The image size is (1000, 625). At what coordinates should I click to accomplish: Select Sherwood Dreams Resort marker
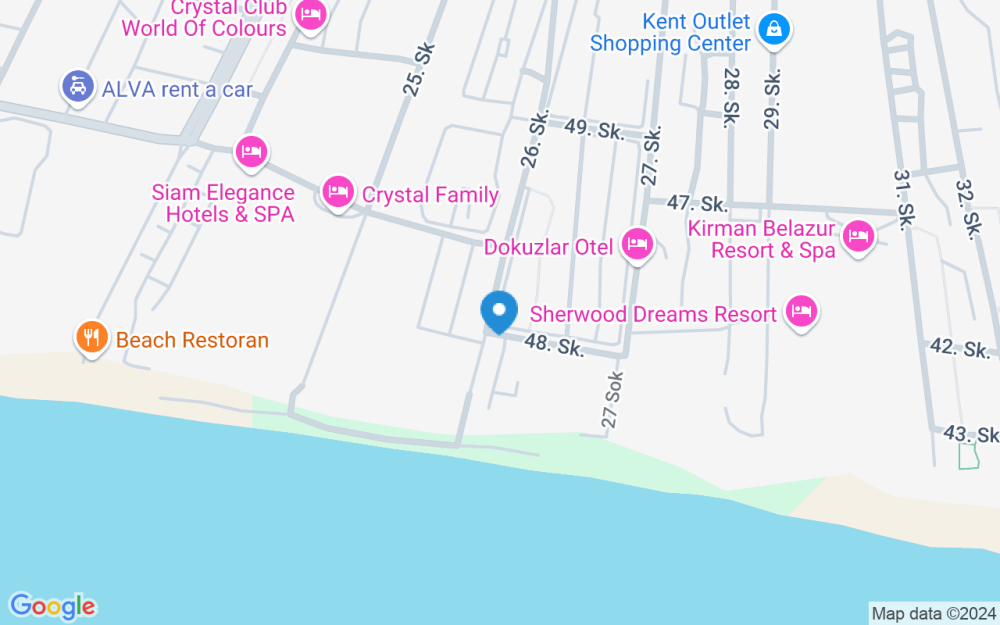click(801, 311)
